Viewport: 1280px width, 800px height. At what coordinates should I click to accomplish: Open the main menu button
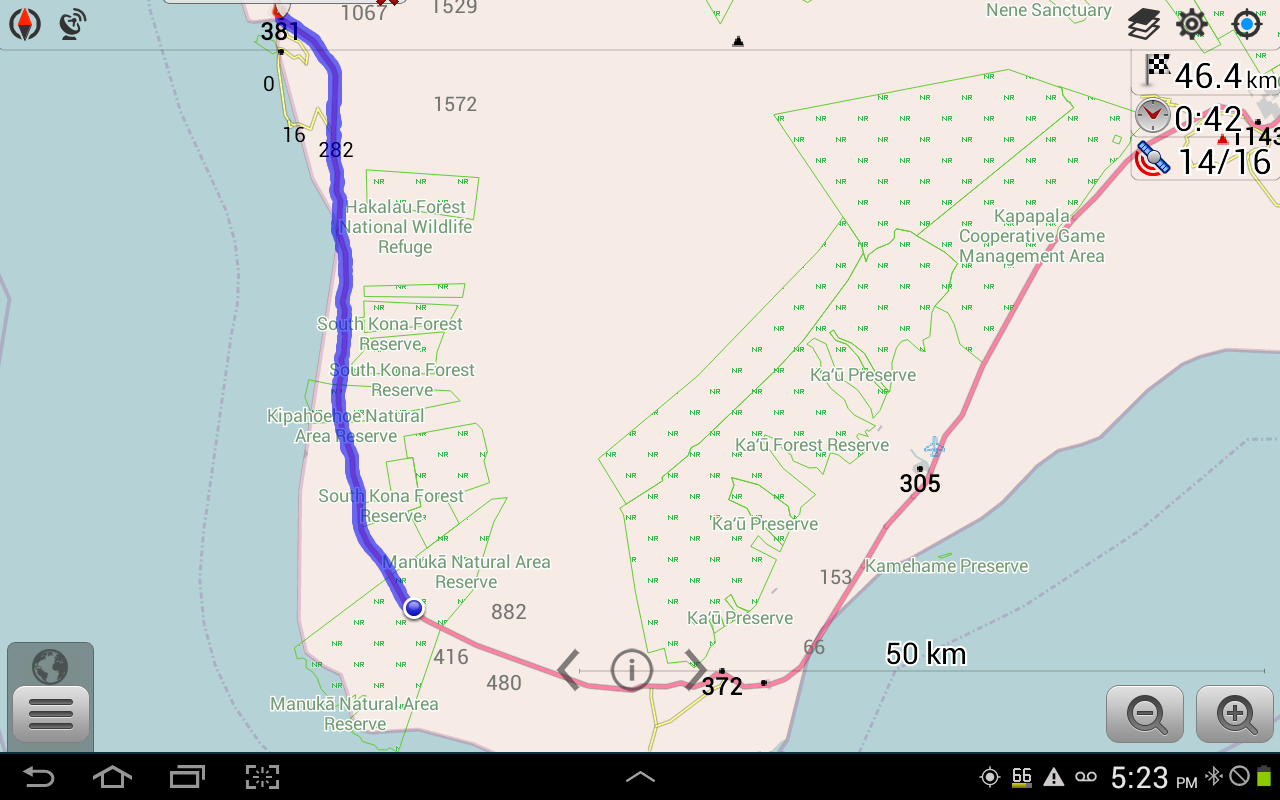(51, 714)
